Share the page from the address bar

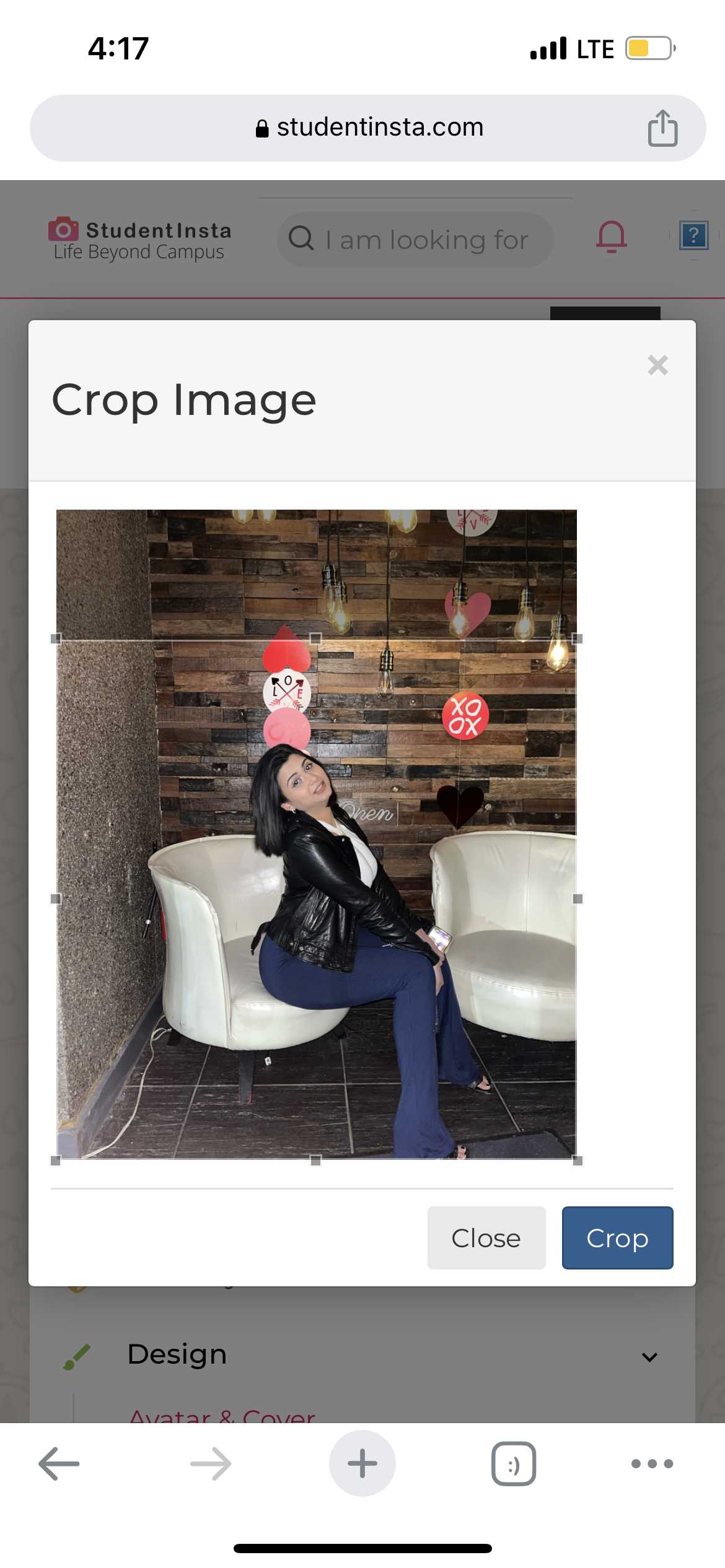point(662,128)
